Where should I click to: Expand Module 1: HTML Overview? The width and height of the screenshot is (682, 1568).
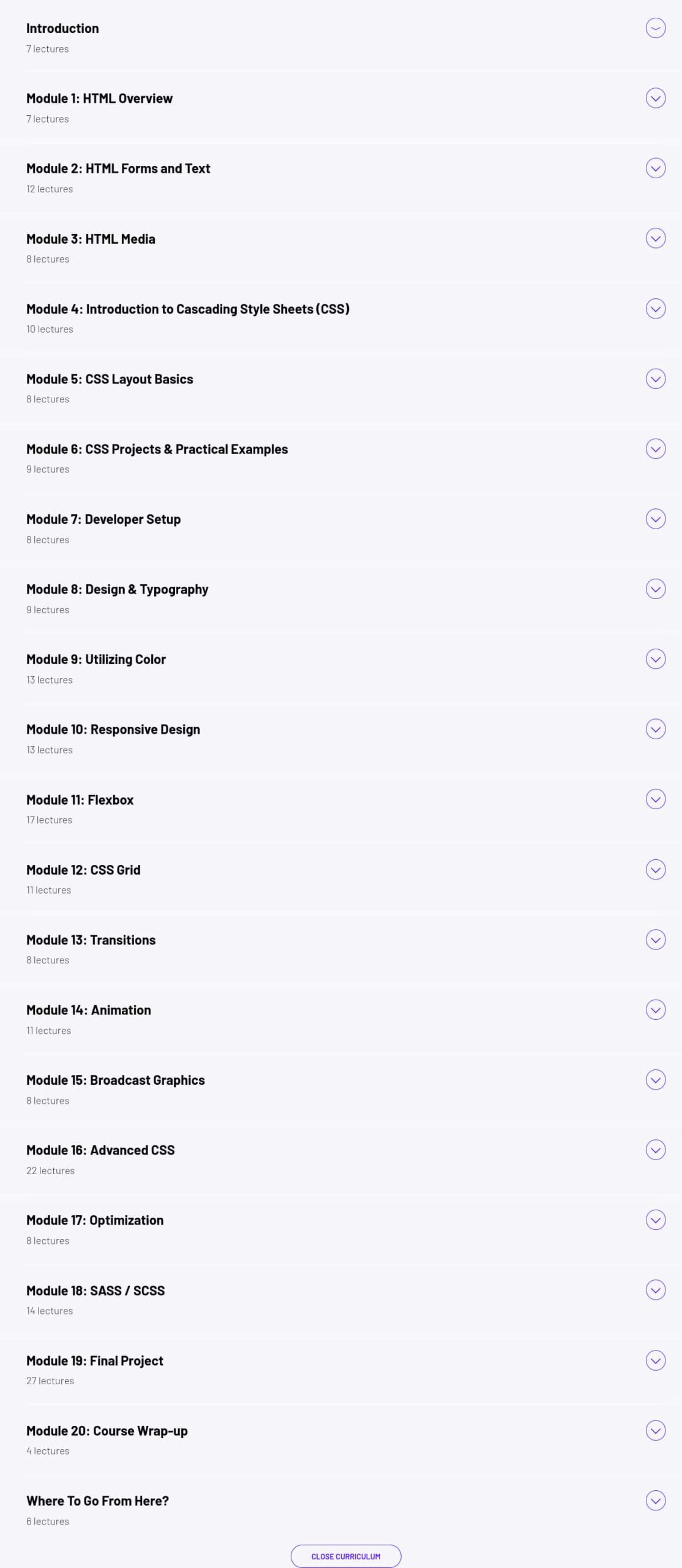(655, 98)
